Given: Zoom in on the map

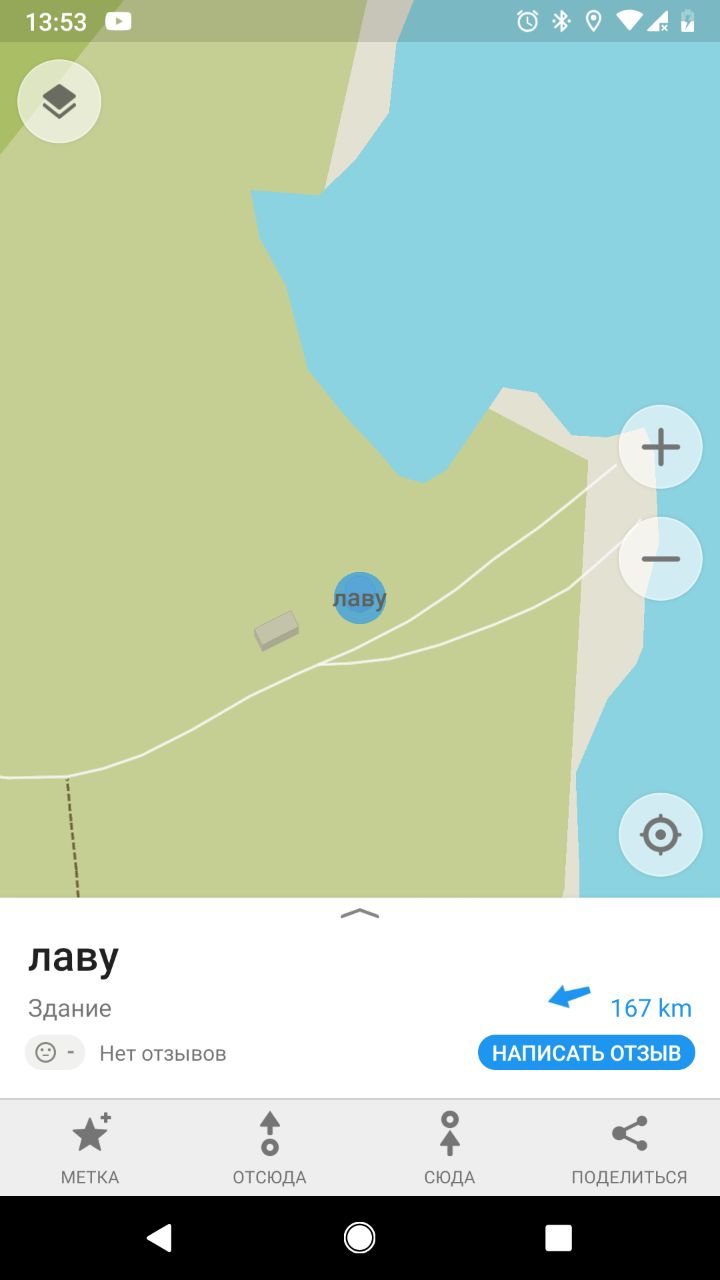Looking at the screenshot, I should point(660,447).
